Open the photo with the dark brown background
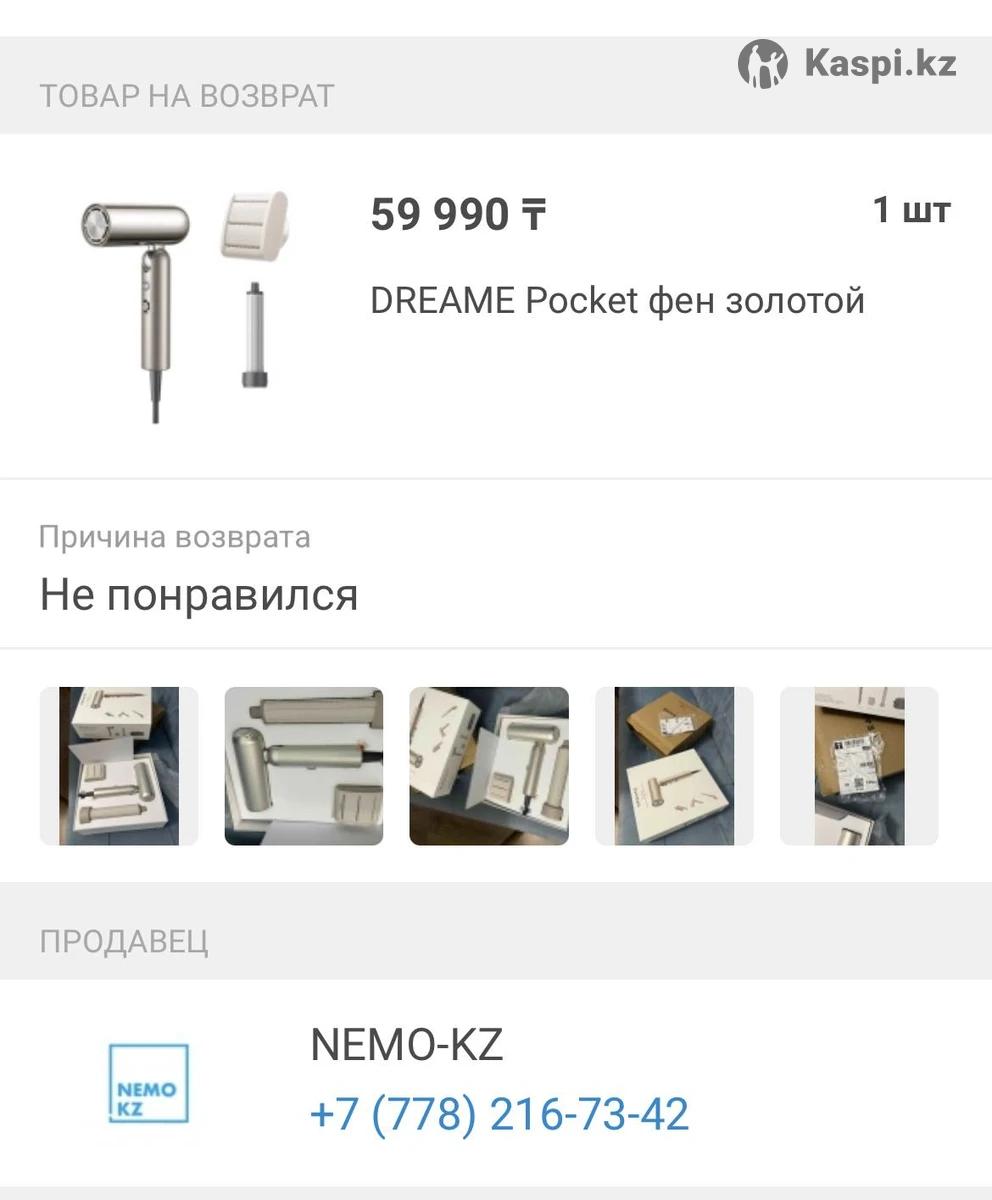Screen dimensions: 992x1200 pos(489,766)
